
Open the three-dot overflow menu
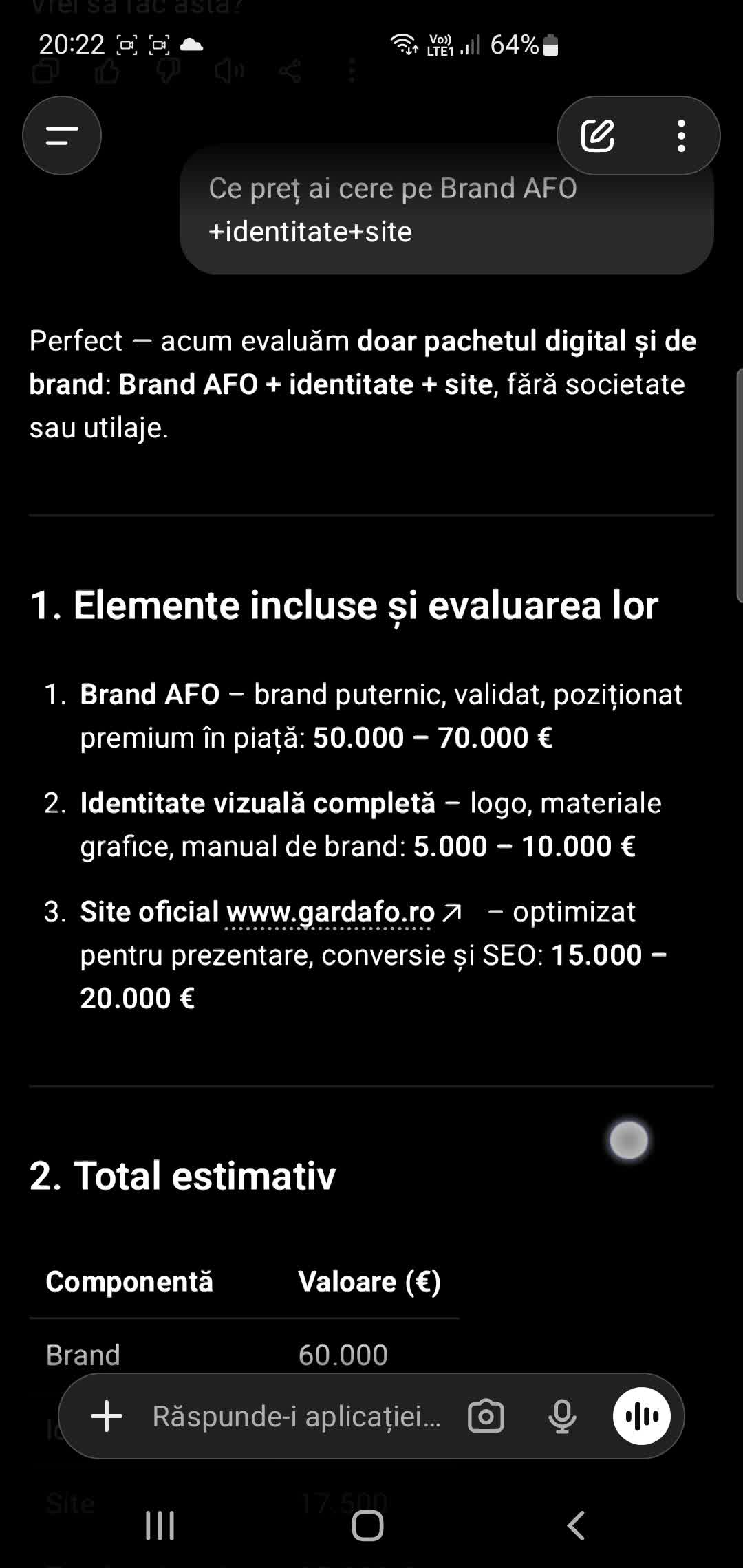681,135
